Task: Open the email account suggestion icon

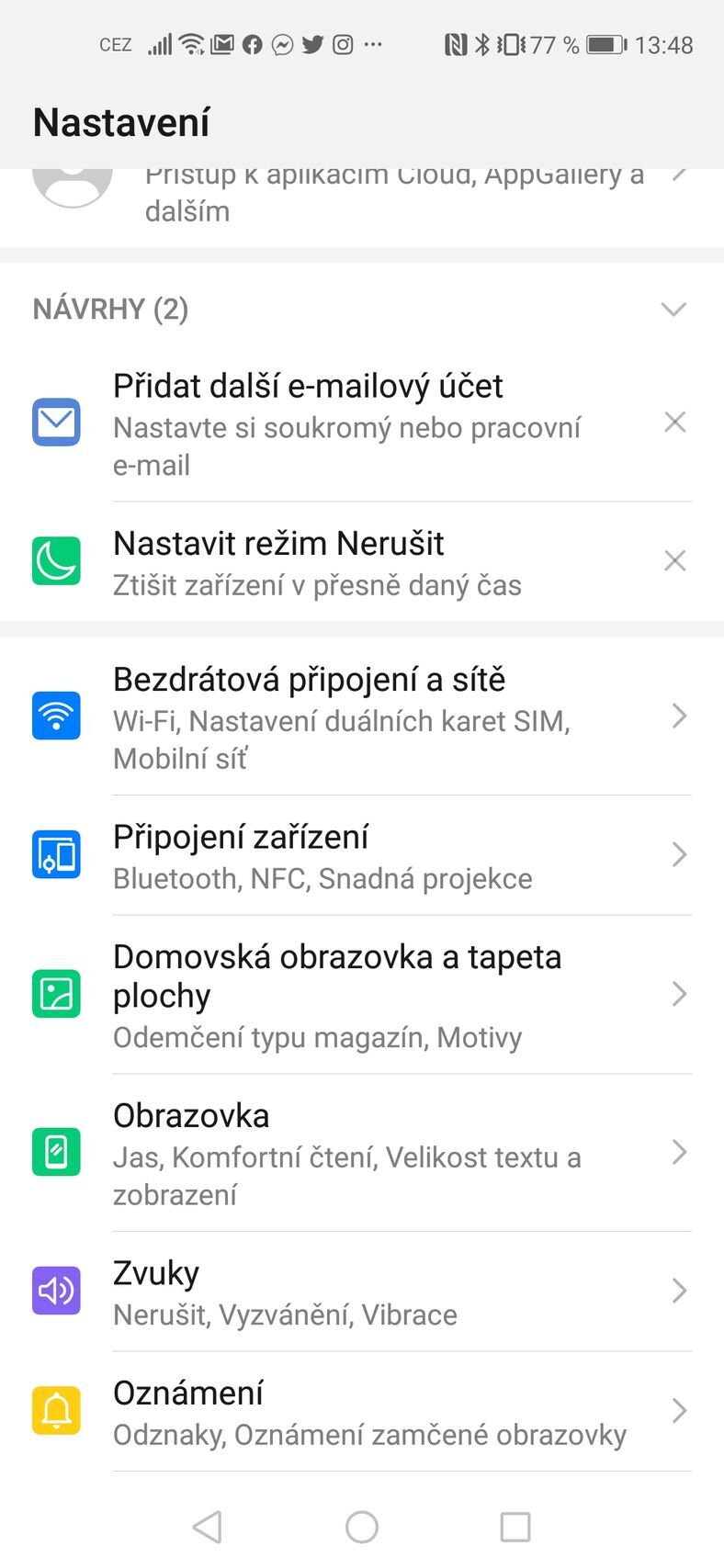Action: pyautogui.click(x=56, y=423)
